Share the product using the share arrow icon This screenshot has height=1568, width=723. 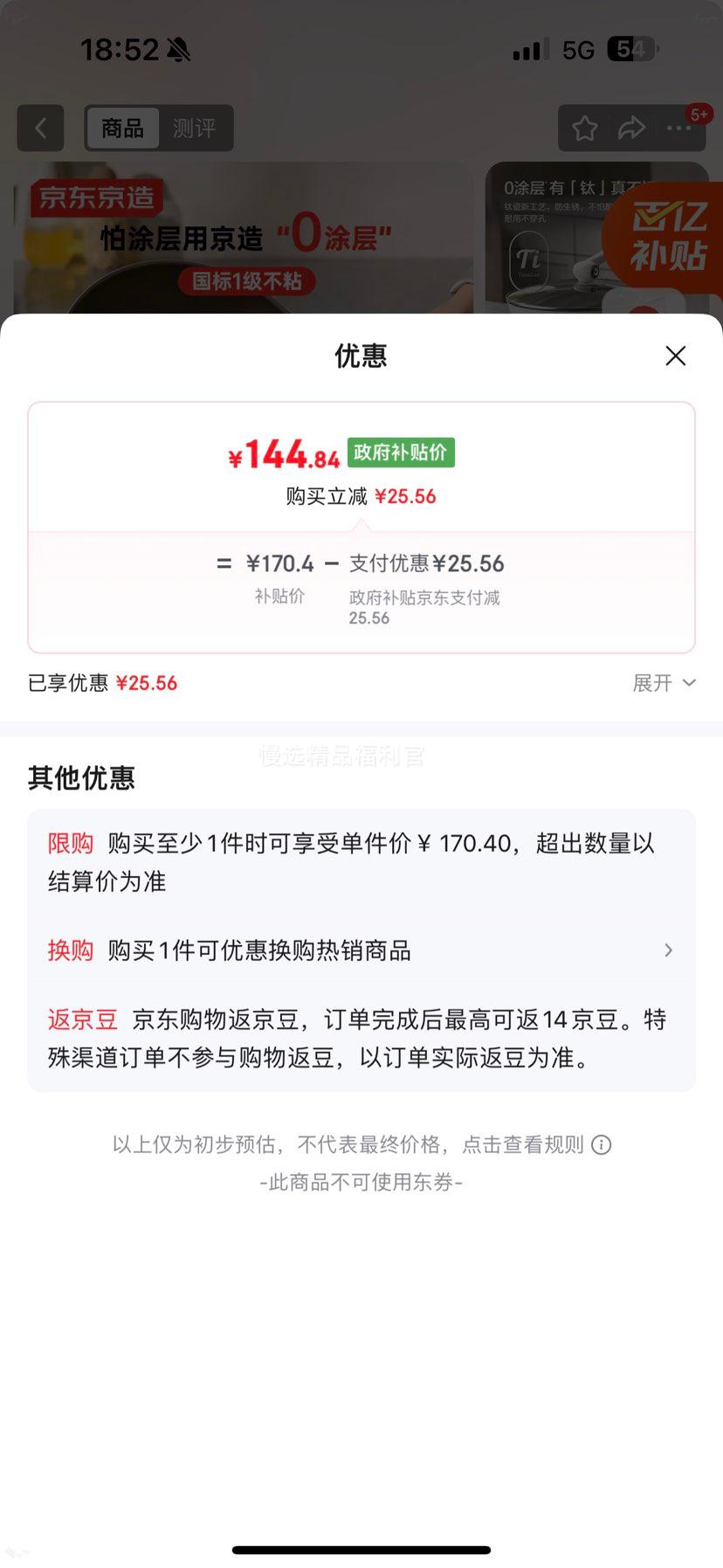[x=630, y=128]
